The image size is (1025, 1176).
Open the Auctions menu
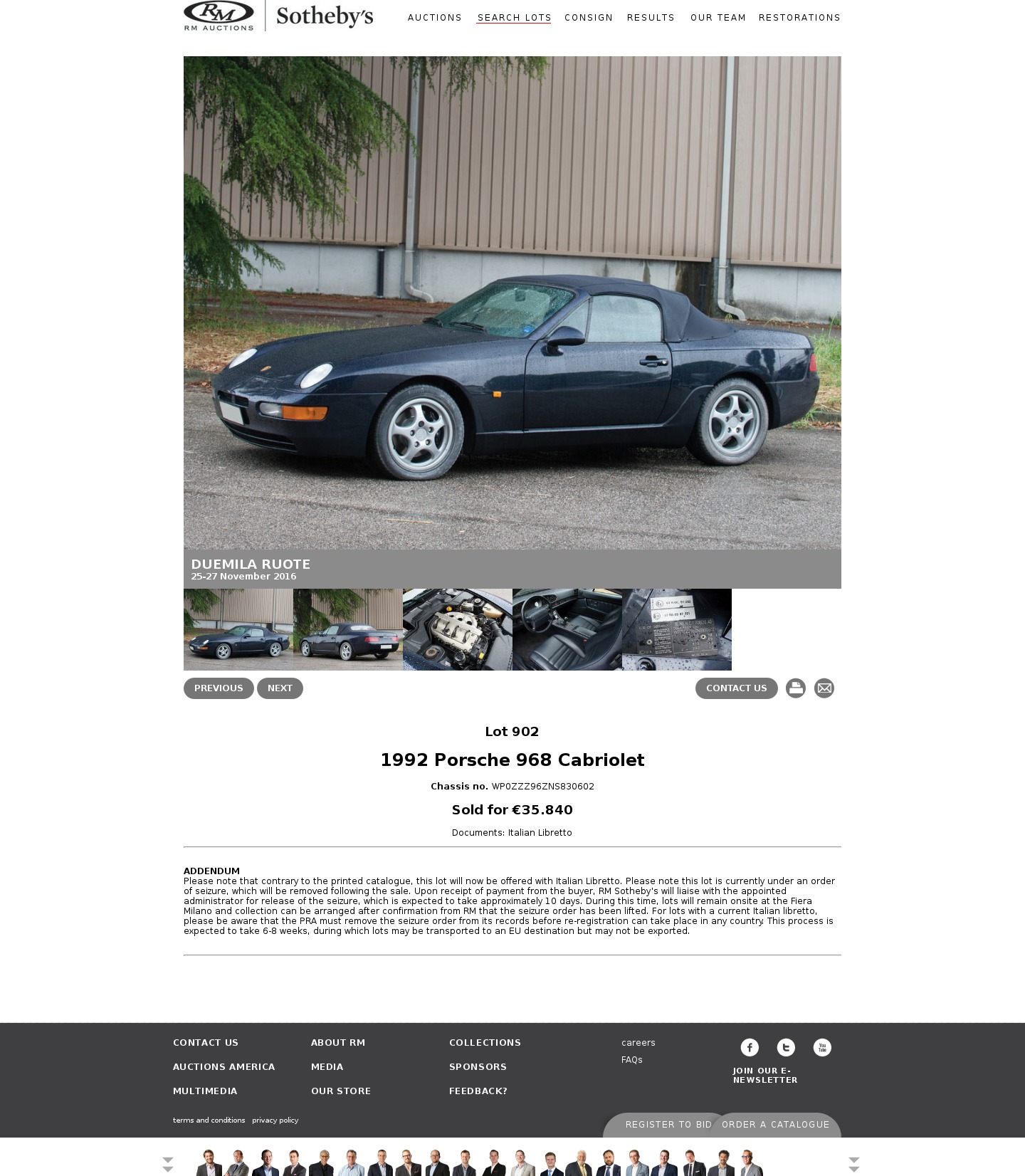(434, 18)
